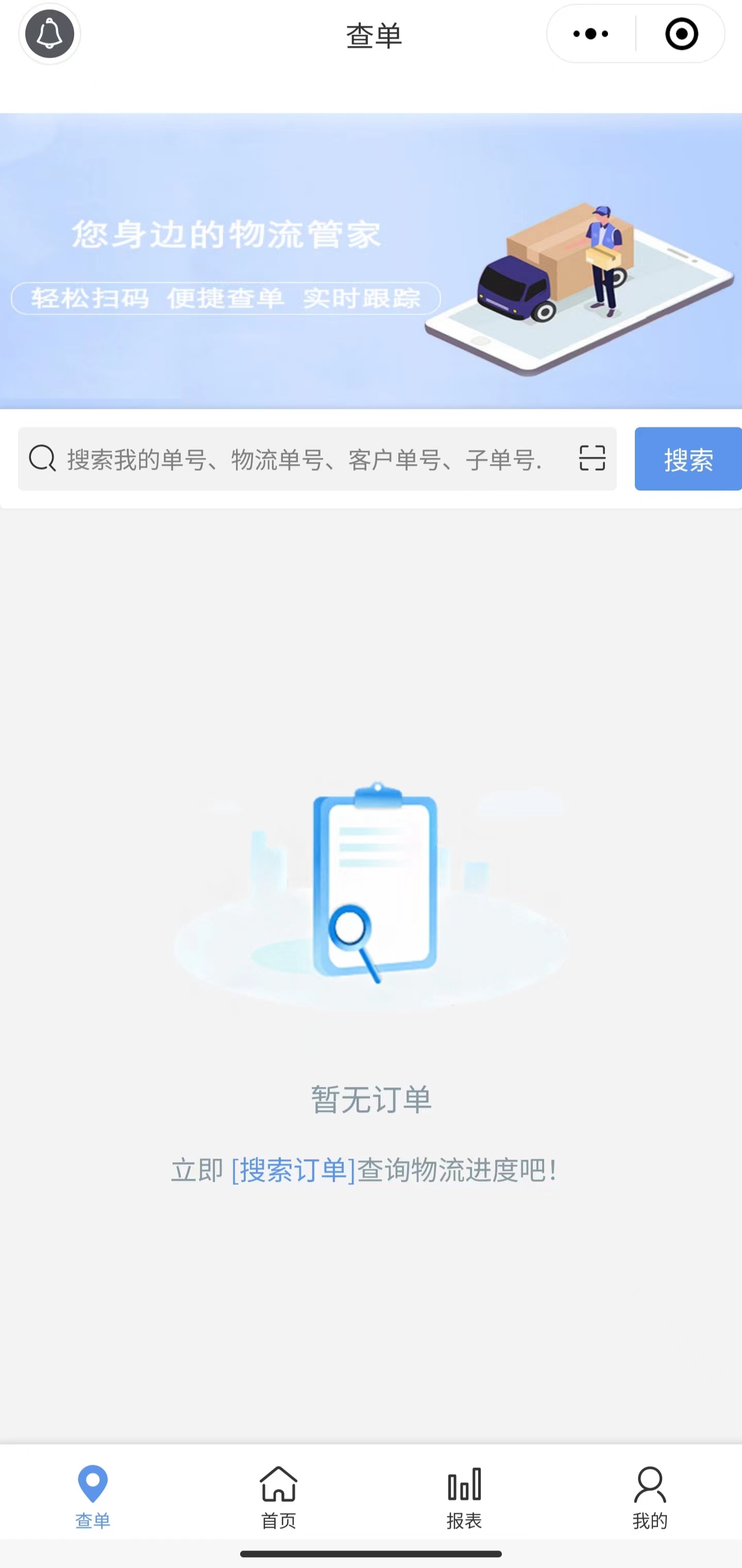
Task: Scan a barcode with the scan icon
Action: 592,458
